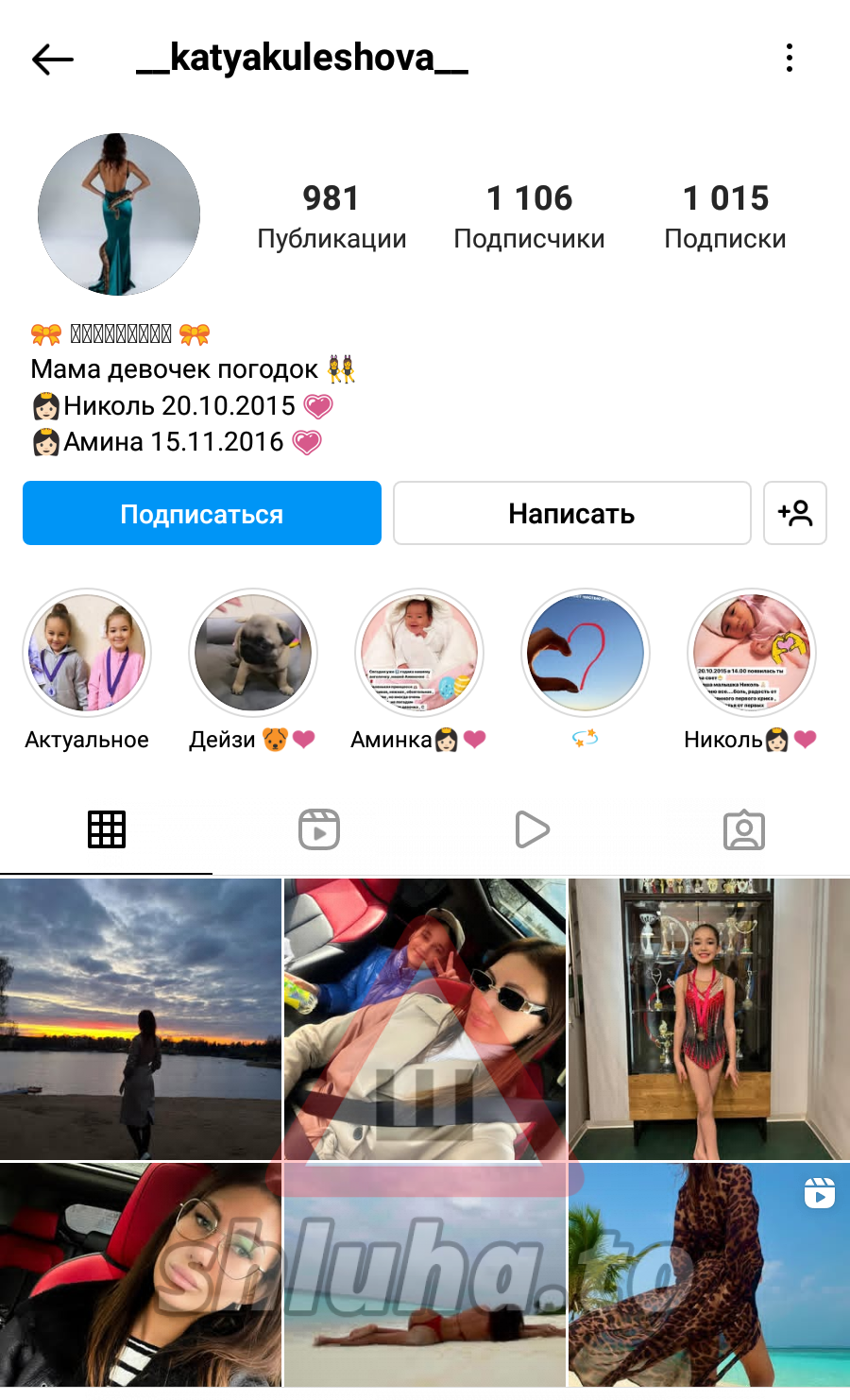Open the three-dot overflow menu
This screenshot has height=1400, width=850.
(x=790, y=59)
